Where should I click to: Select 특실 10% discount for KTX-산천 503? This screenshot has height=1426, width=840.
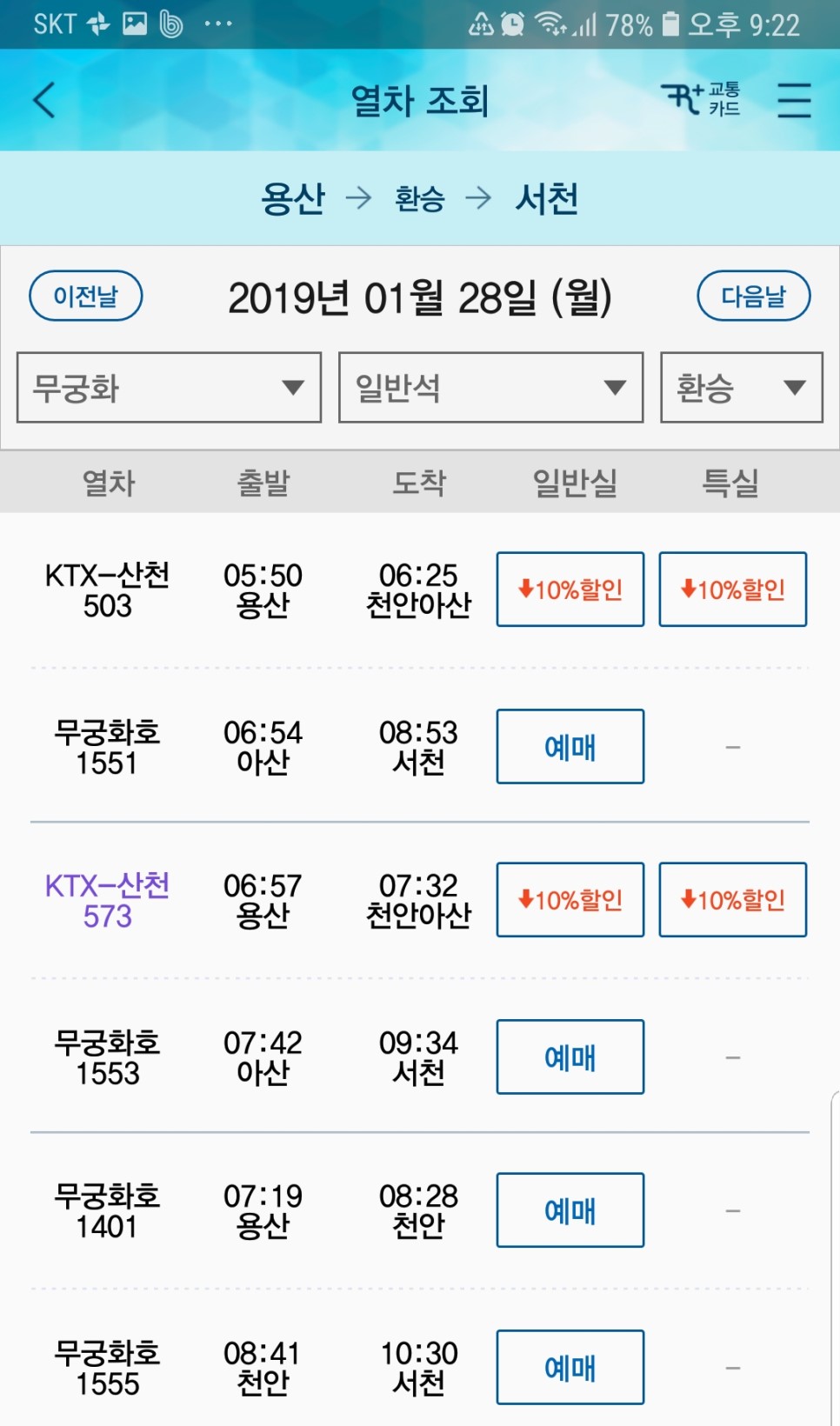pyautogui.click(x=733, y=590)
